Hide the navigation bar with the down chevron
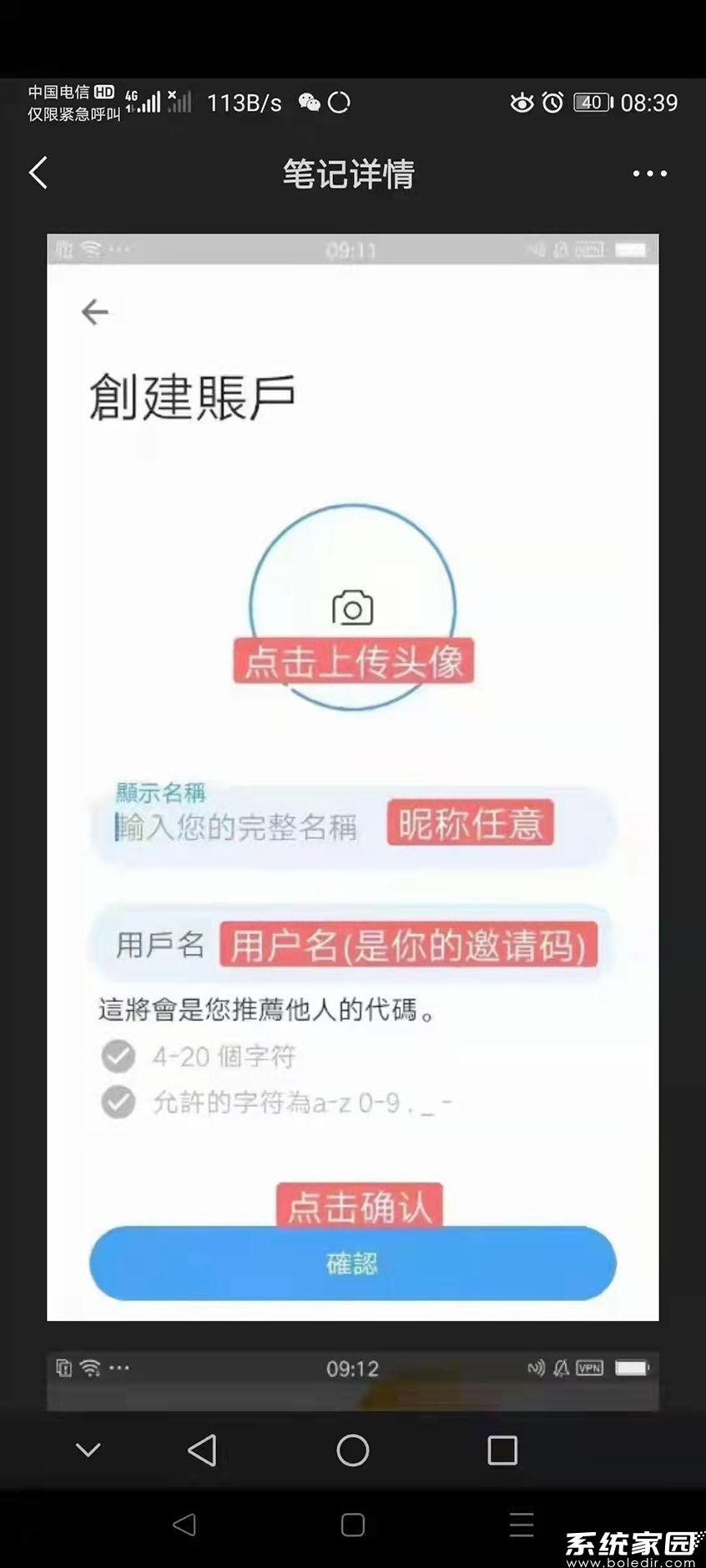 (x=88, y=1450)
